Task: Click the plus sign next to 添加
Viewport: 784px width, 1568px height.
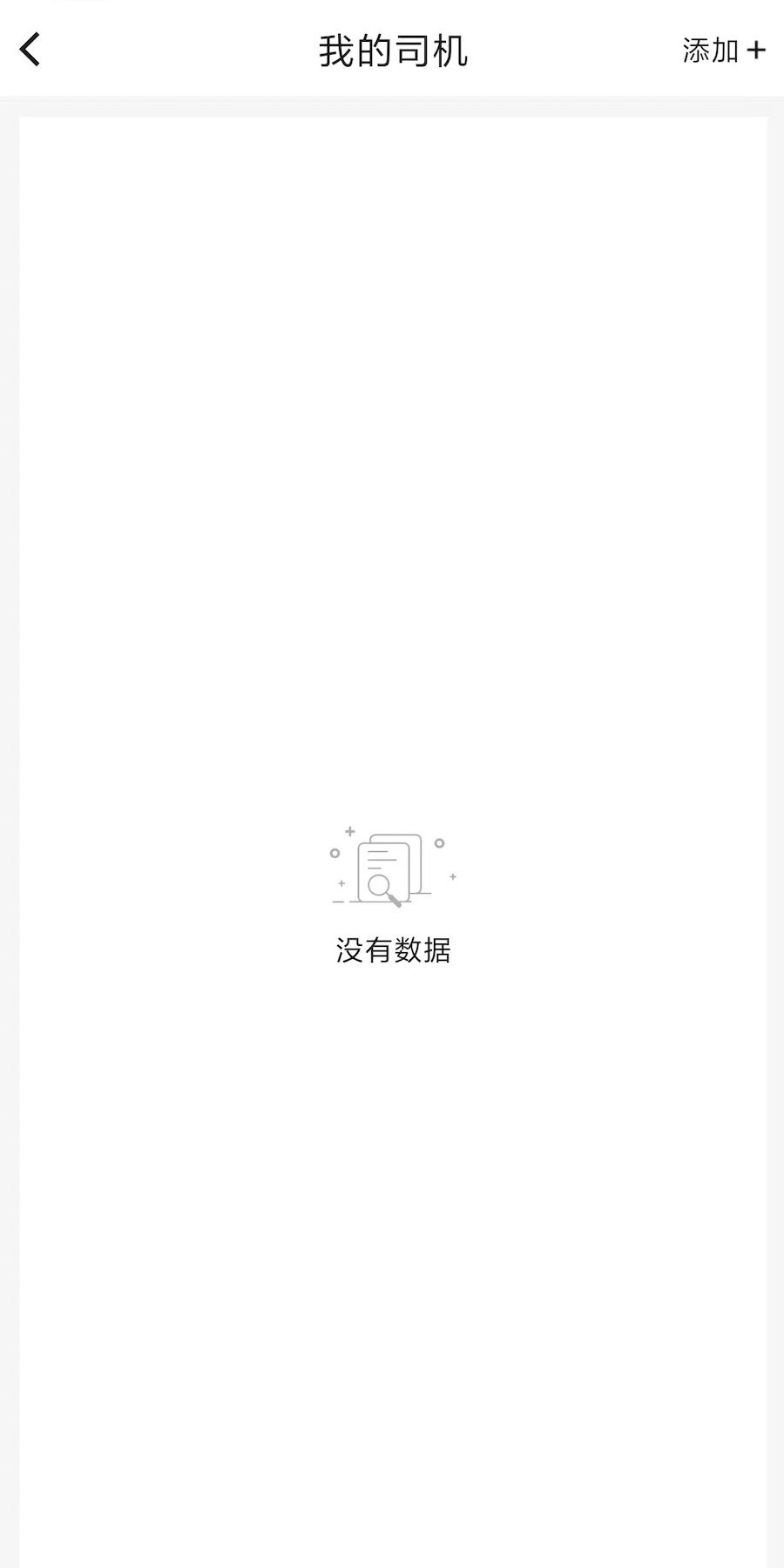Action: coord(755,51)
